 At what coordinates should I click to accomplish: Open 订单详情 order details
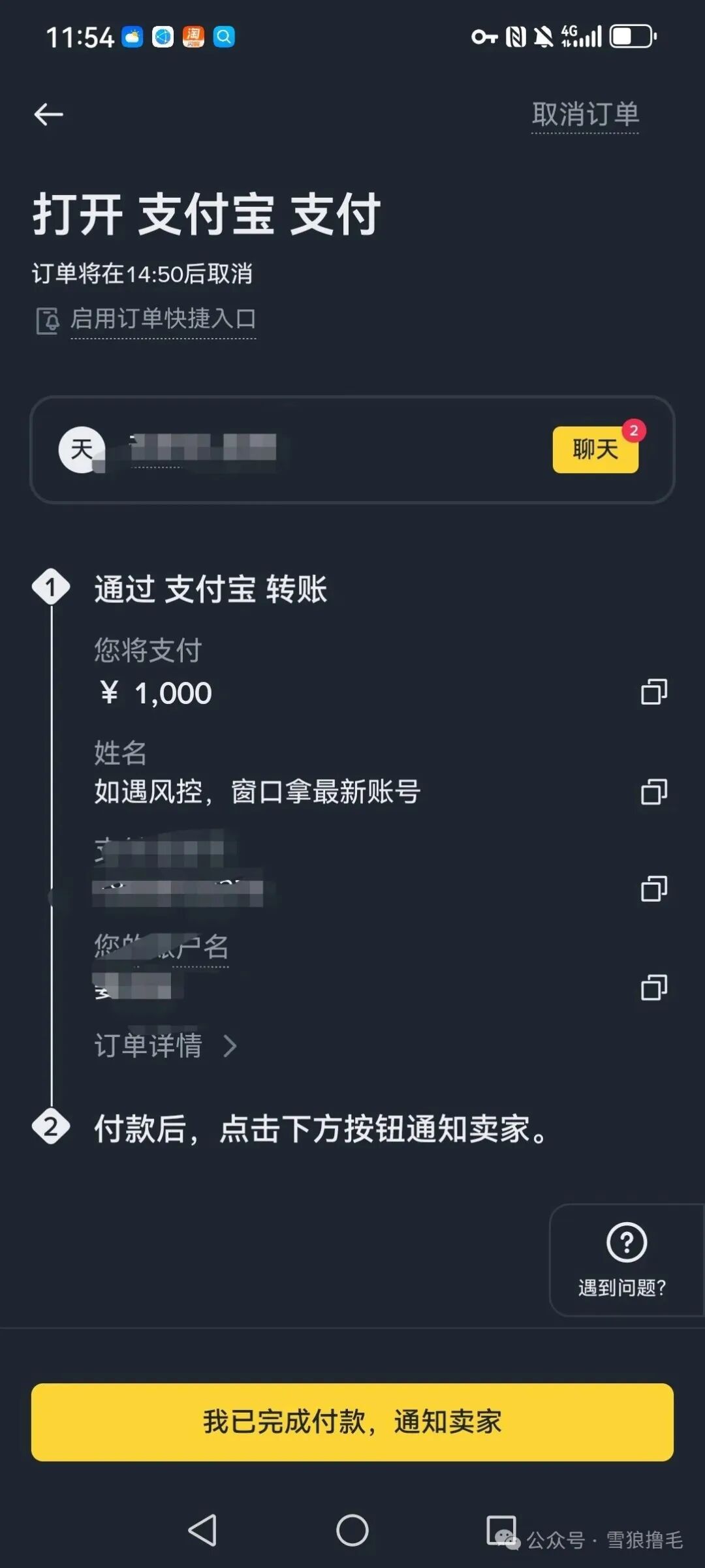pyautogui.click(x=164, y=1045)
